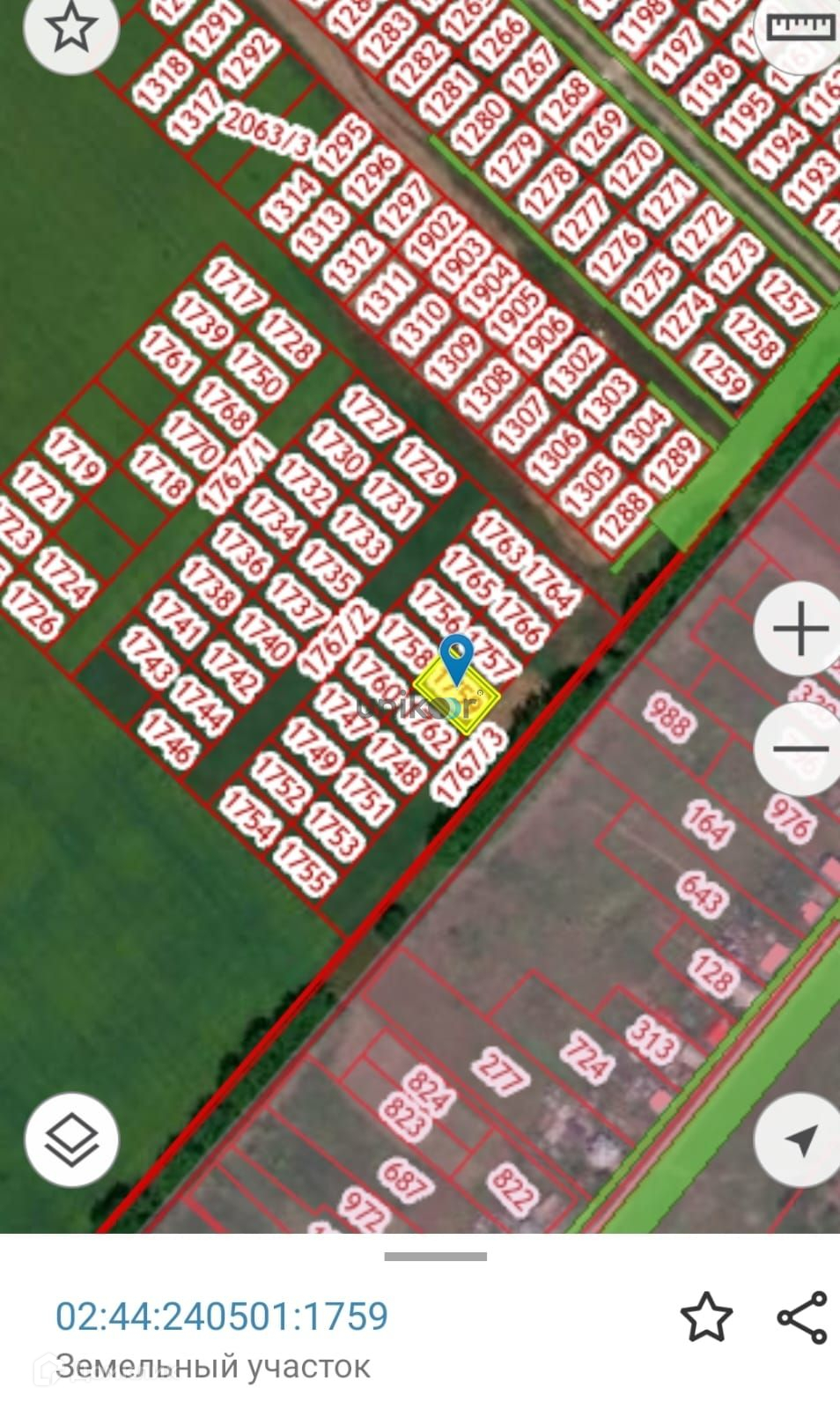Activate the ruler measuring tool
Image resolution: width=840 pixels, height=1409 pixels.
[x=799, y=28]
